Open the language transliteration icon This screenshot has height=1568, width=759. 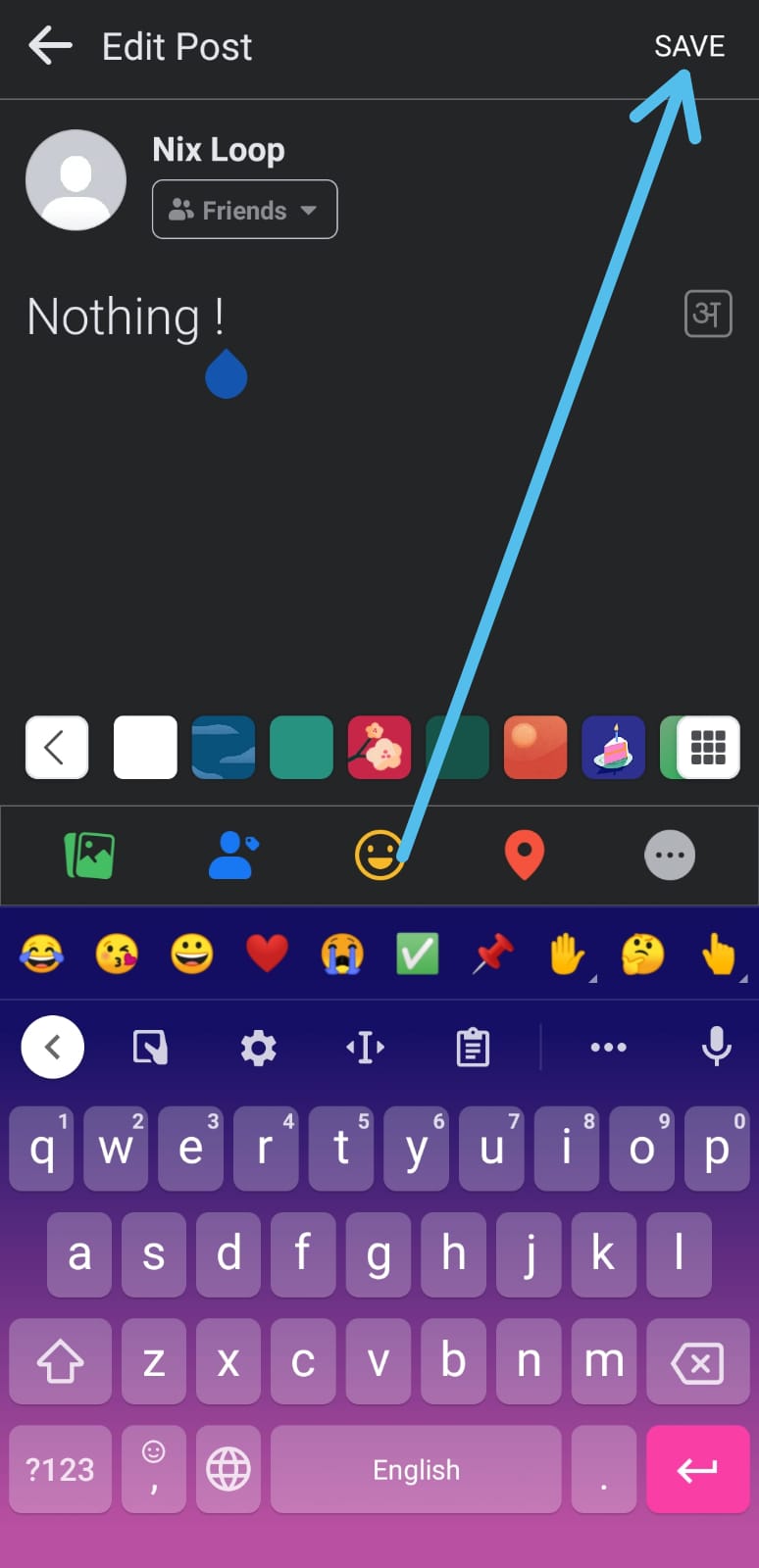707,314
